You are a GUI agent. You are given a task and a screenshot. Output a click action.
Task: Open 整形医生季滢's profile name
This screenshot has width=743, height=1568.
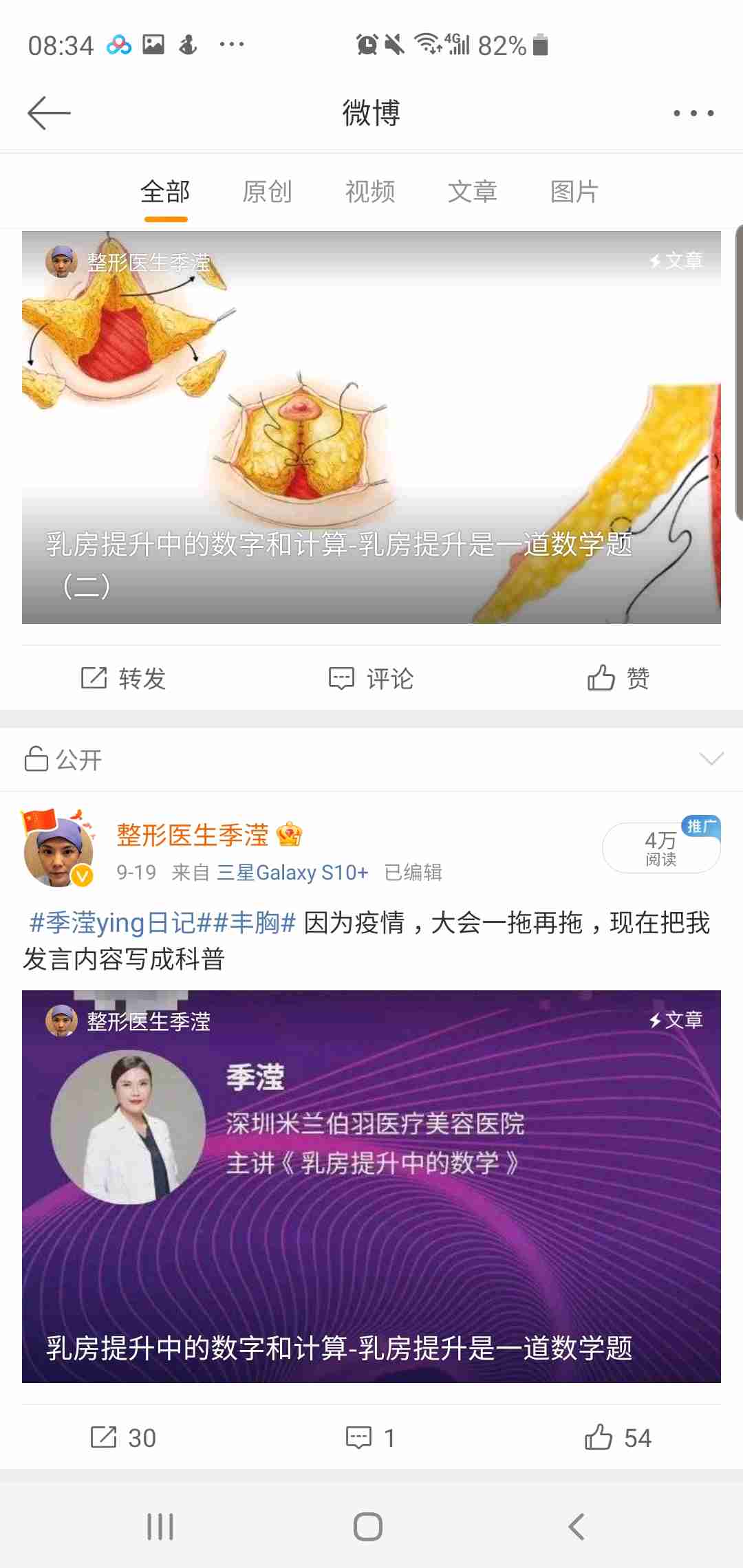[x=193, y=835]
